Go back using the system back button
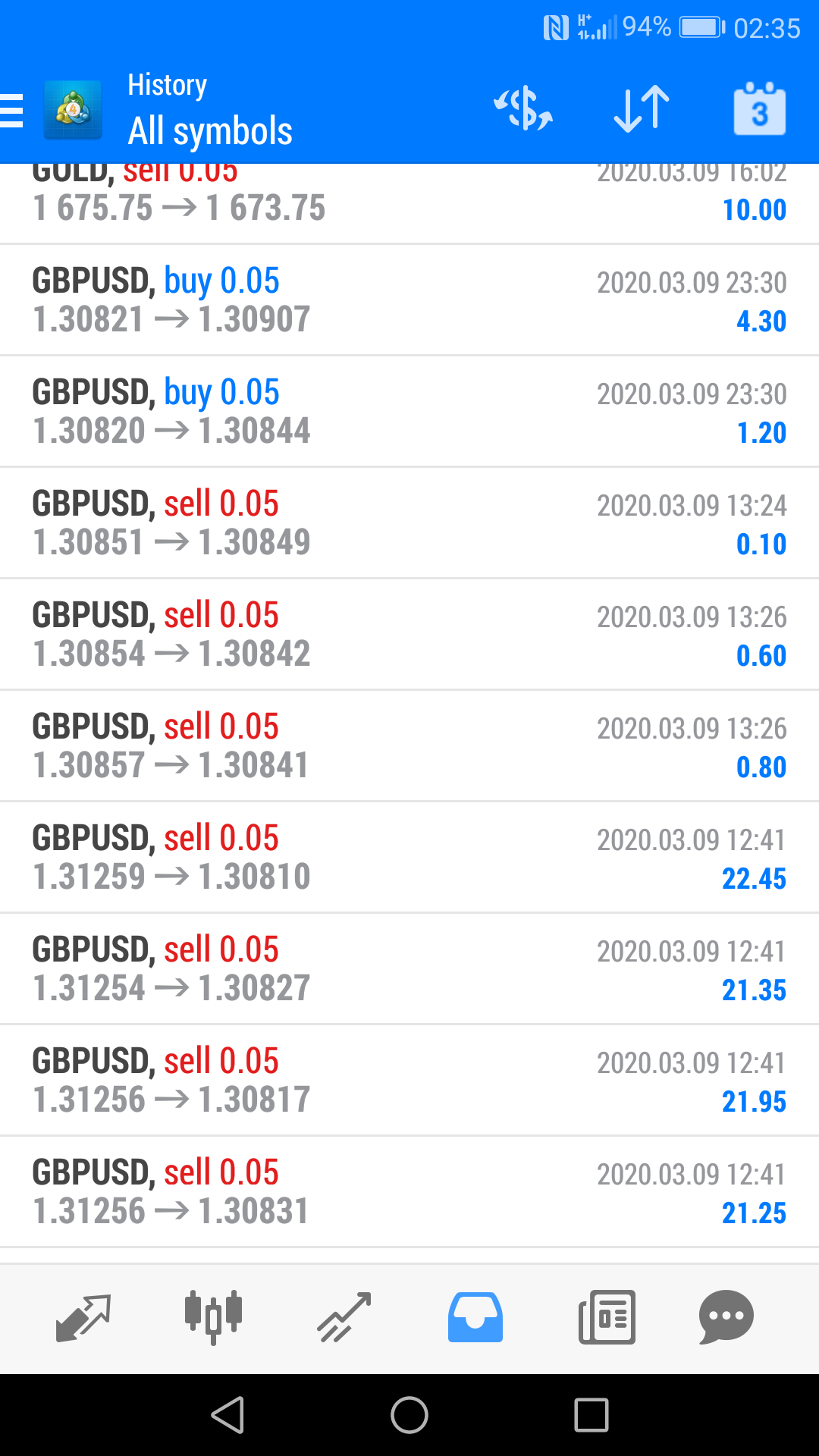This screenshot has width=819, height=1456. pyautogui.click(x=227, y=1415)
